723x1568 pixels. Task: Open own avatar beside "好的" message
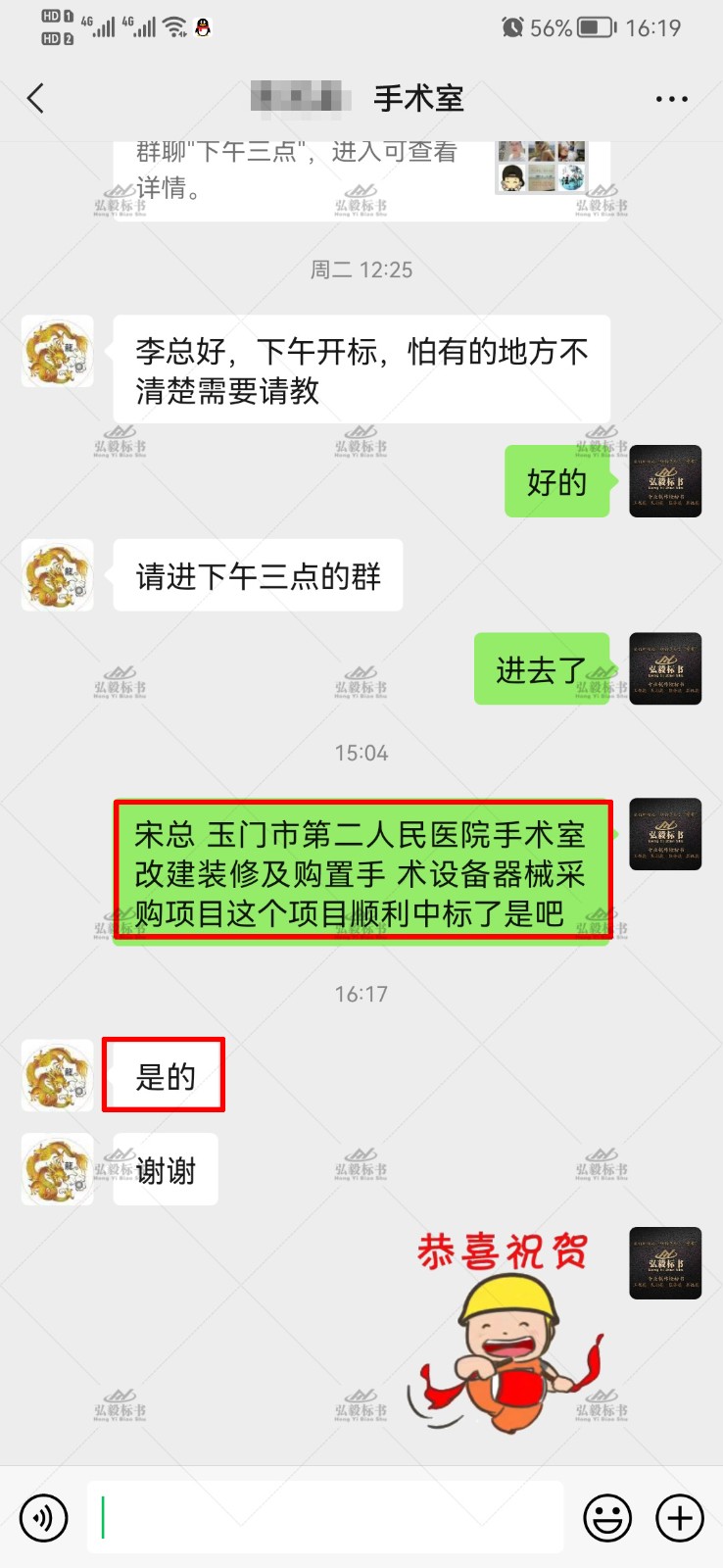pos(665,481)
